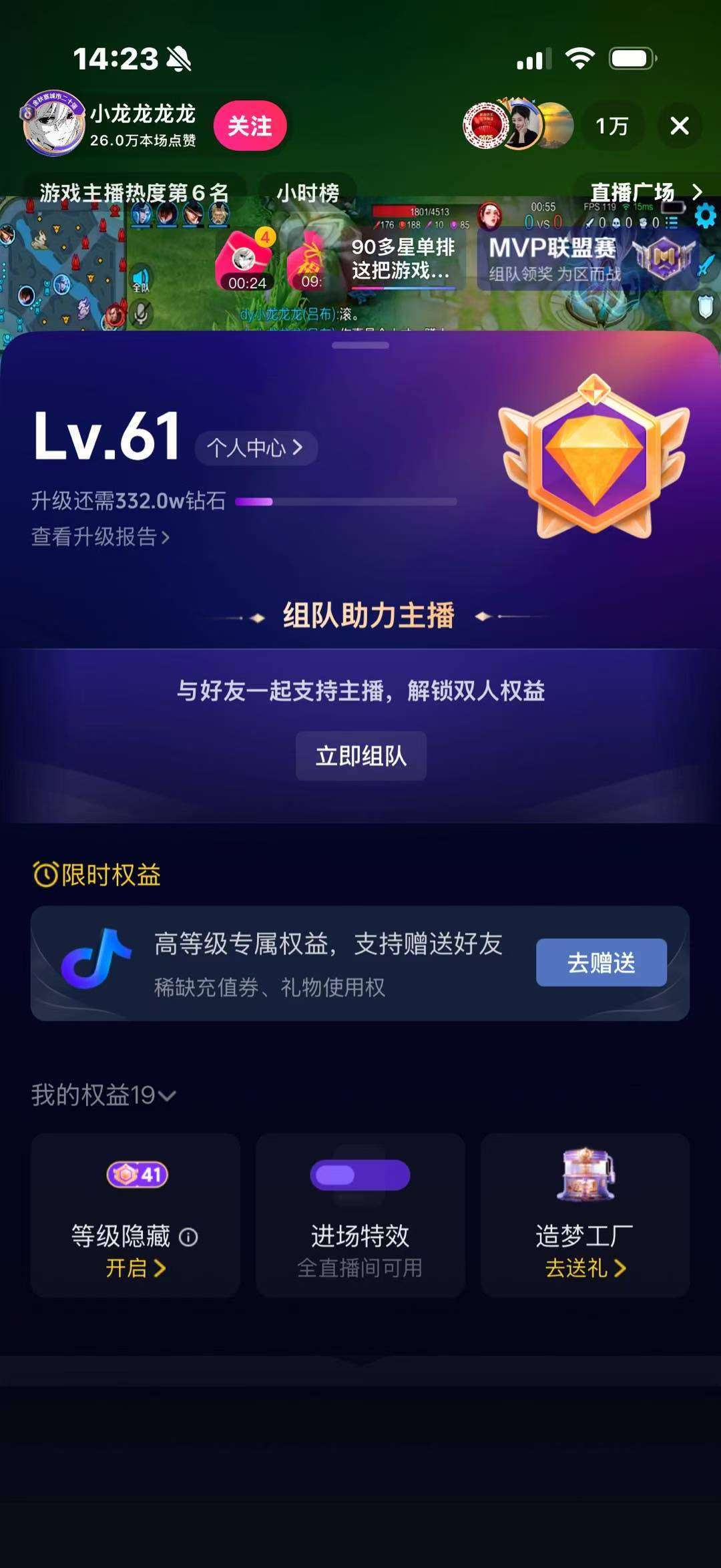This screenshot has width=721, height=1568.
Task: Expand 我的权益19 list
Action: pos(103,1095)
